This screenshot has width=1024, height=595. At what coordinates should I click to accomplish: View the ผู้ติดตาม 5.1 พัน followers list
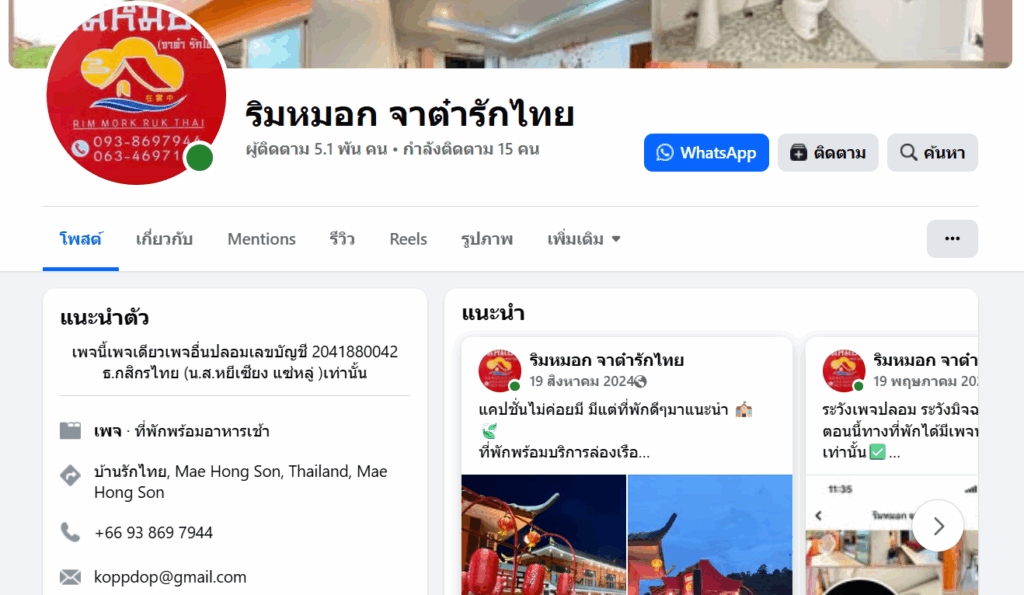pyautogui.click(x=315, y=150)
